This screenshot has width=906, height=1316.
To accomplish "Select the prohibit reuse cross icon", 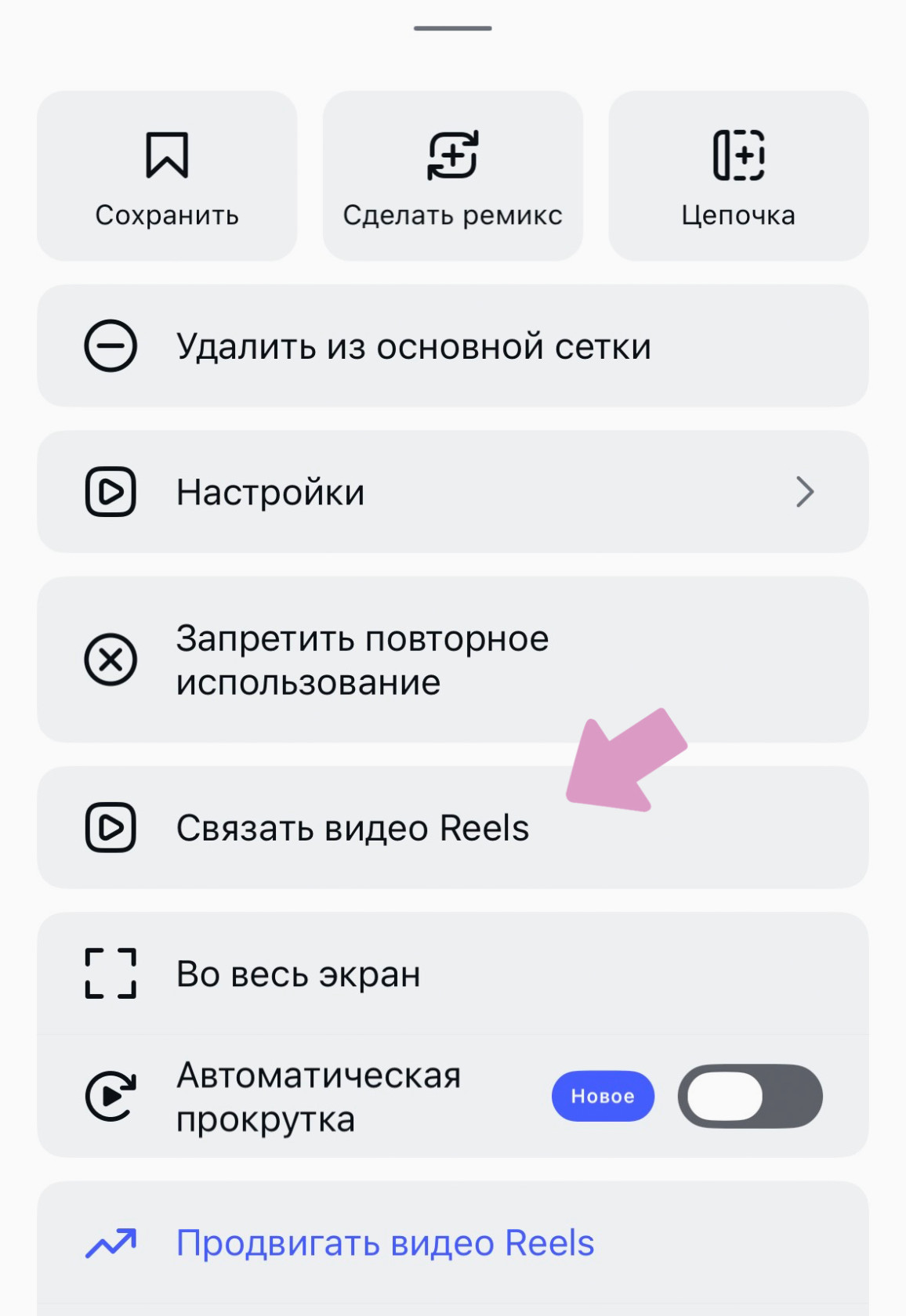I will [110, 660].
